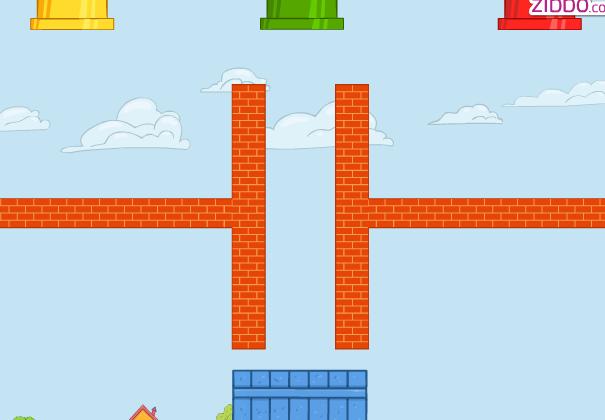Tap the green pipe
This screenshot has width=605, height=420.
[x=302, y=14]
